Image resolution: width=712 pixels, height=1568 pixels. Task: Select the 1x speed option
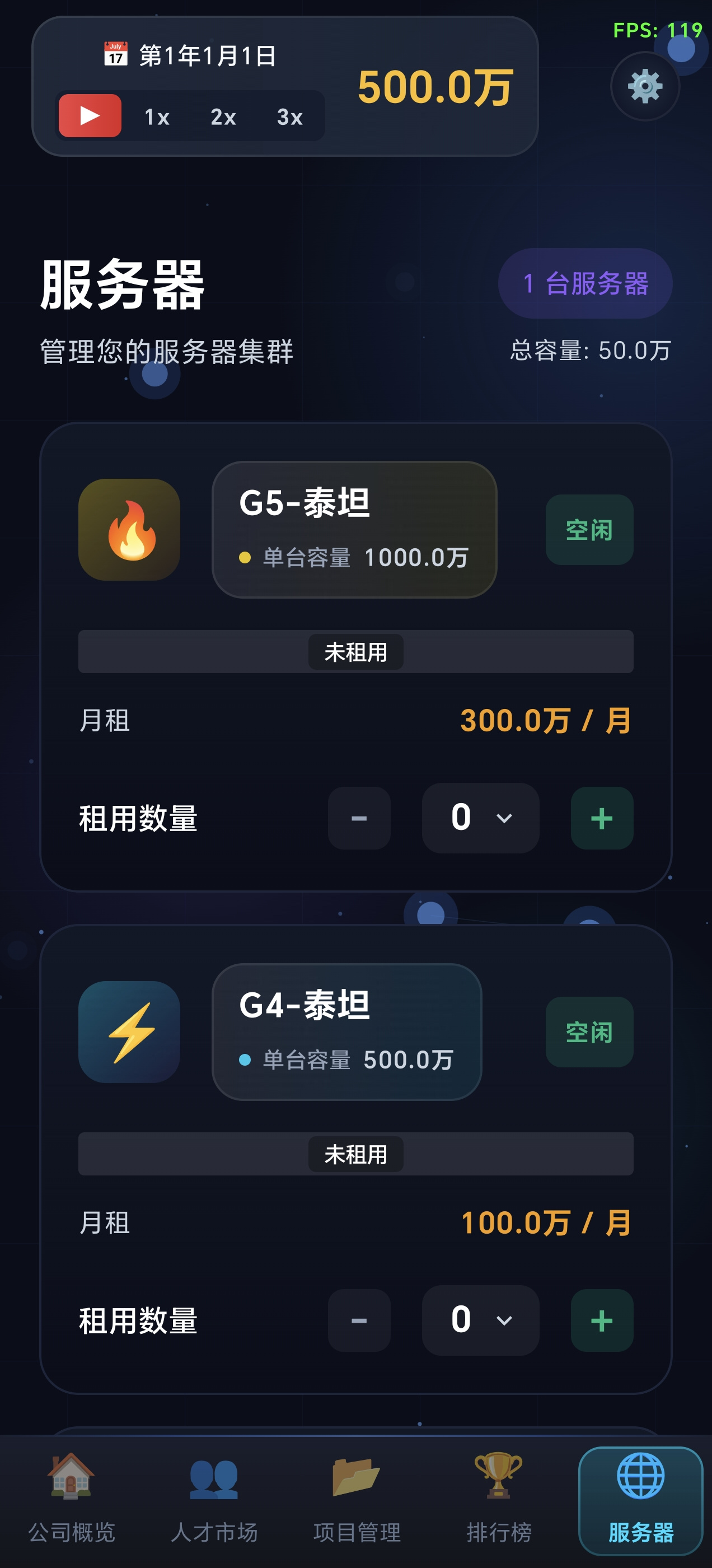pyautogui.click(x=158, y=118)
